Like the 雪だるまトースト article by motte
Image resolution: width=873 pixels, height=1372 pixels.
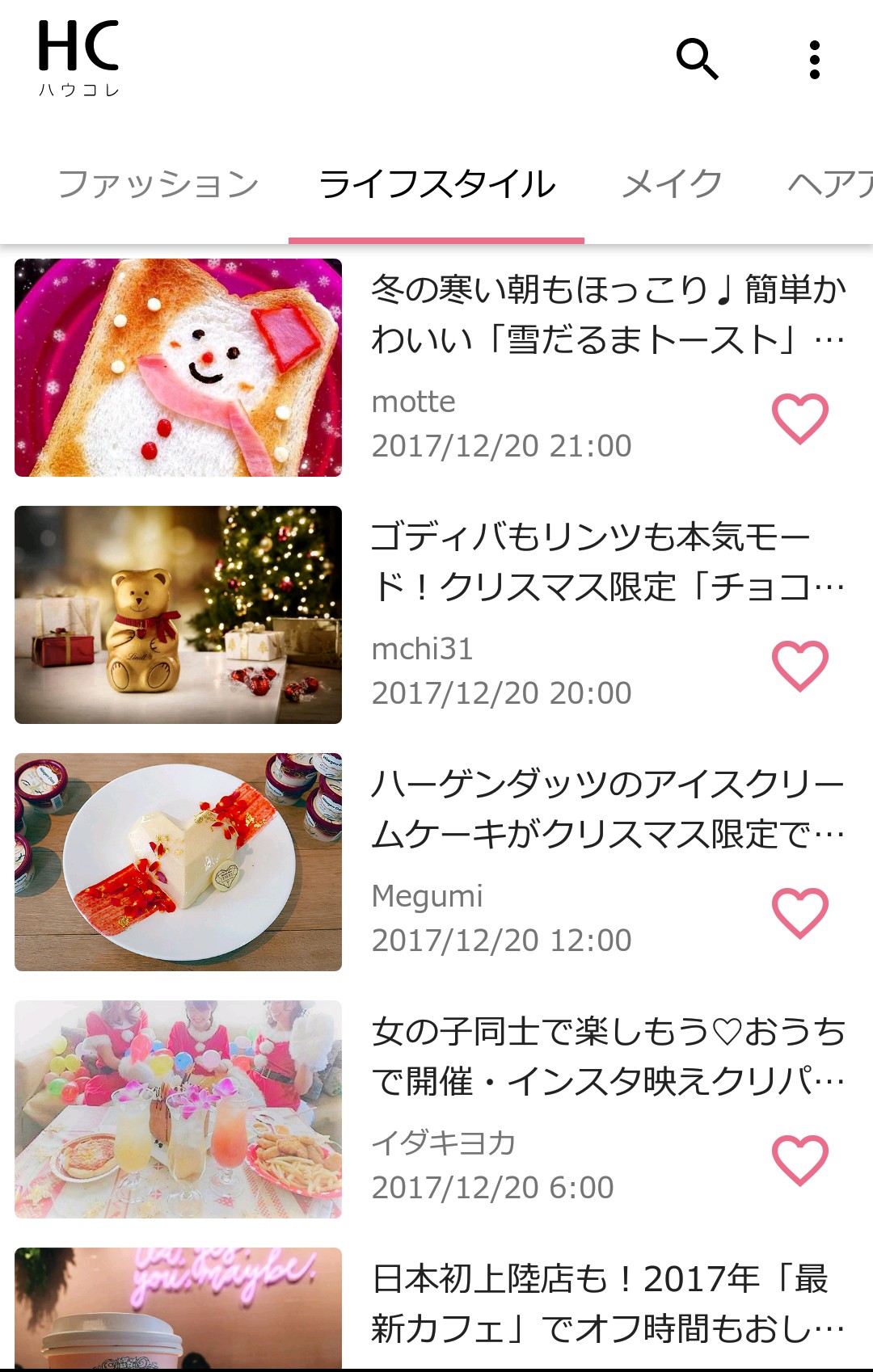pos(799,419)
